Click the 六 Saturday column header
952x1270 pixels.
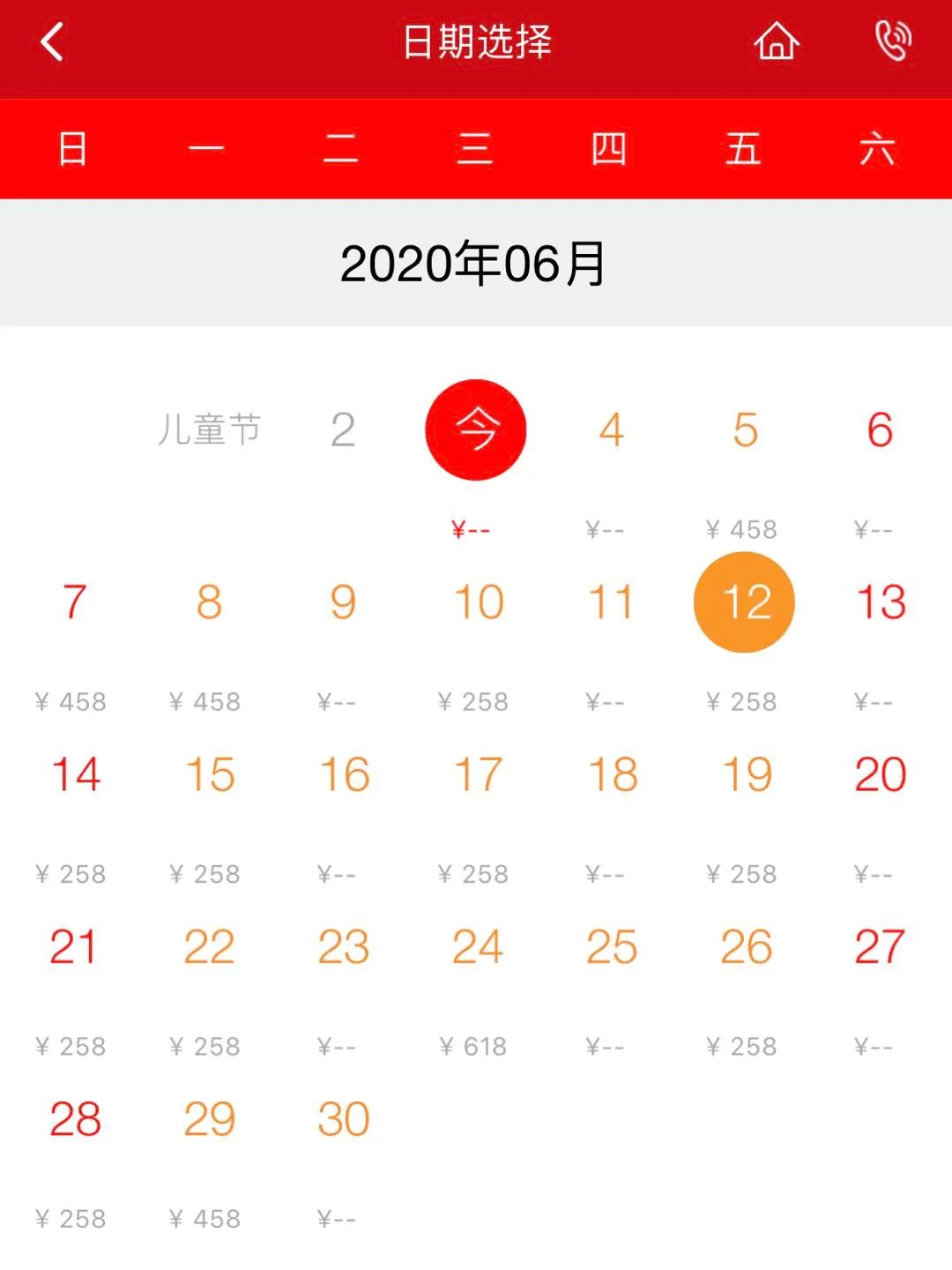[877, 150]
